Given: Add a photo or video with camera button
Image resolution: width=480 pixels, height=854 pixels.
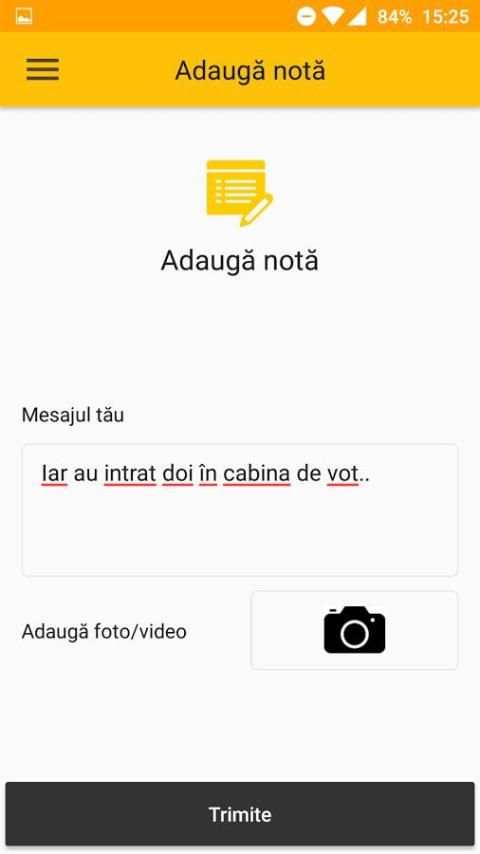Looking at the screenshot, I should (x=354, y=630).
